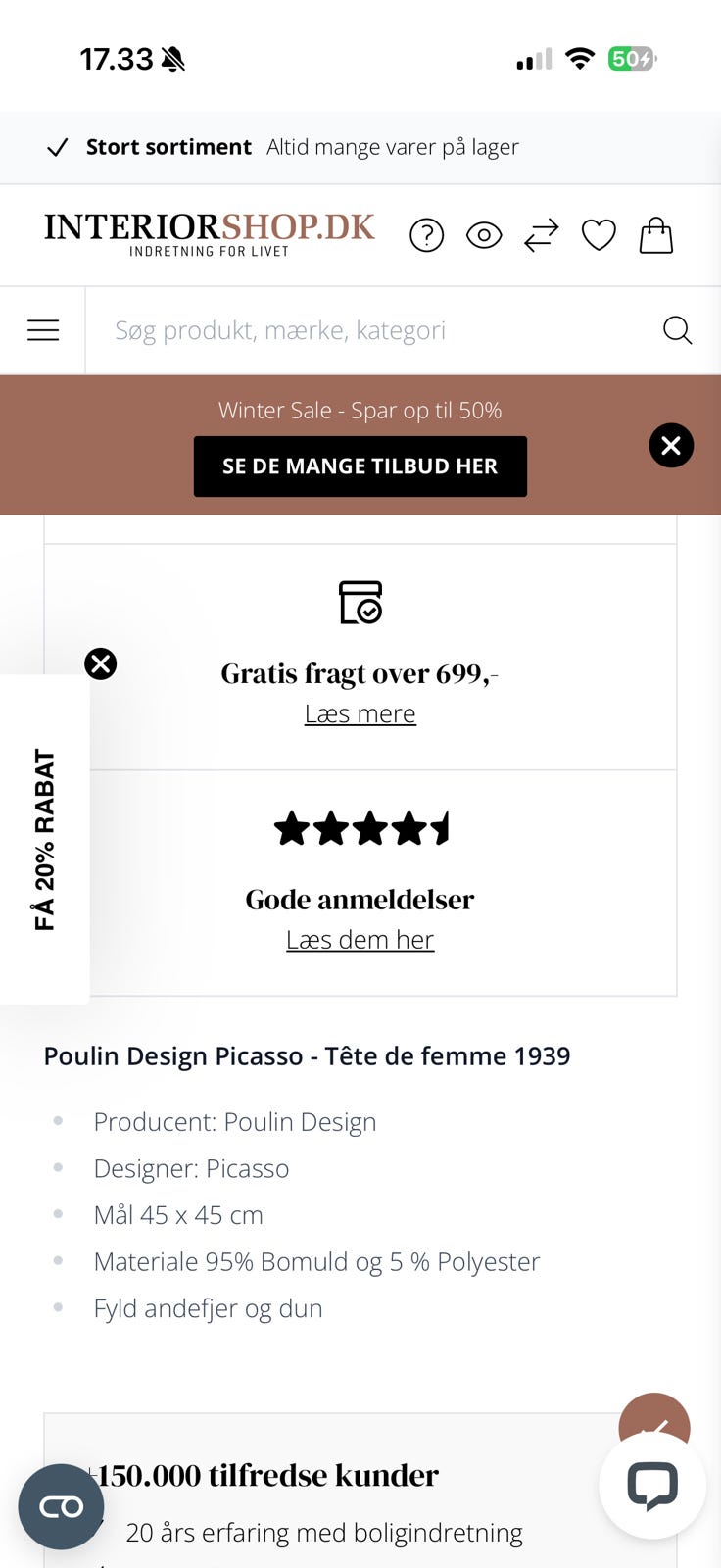The height and width of the screenshot is (1568, 721).
Task: Click SE DE MANGE TILBUD HER
Action: (x=360, y=465)
